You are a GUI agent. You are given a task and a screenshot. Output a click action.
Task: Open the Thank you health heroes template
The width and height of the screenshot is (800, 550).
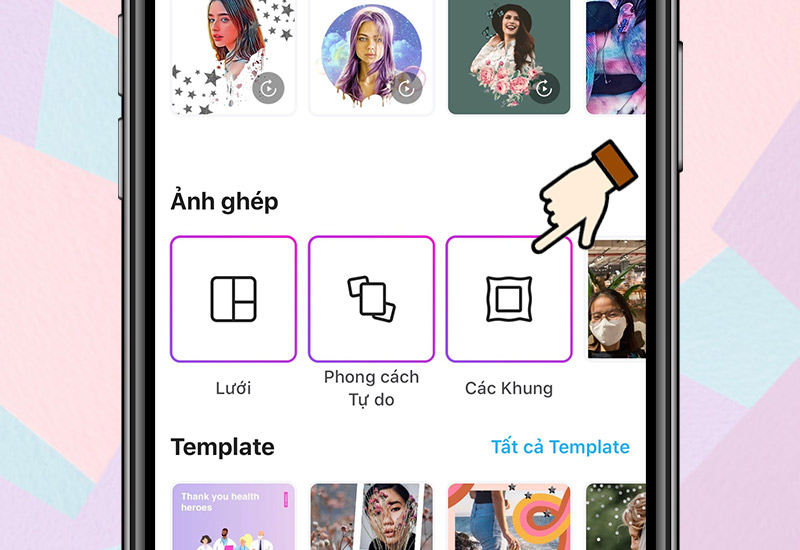(233, 517)
